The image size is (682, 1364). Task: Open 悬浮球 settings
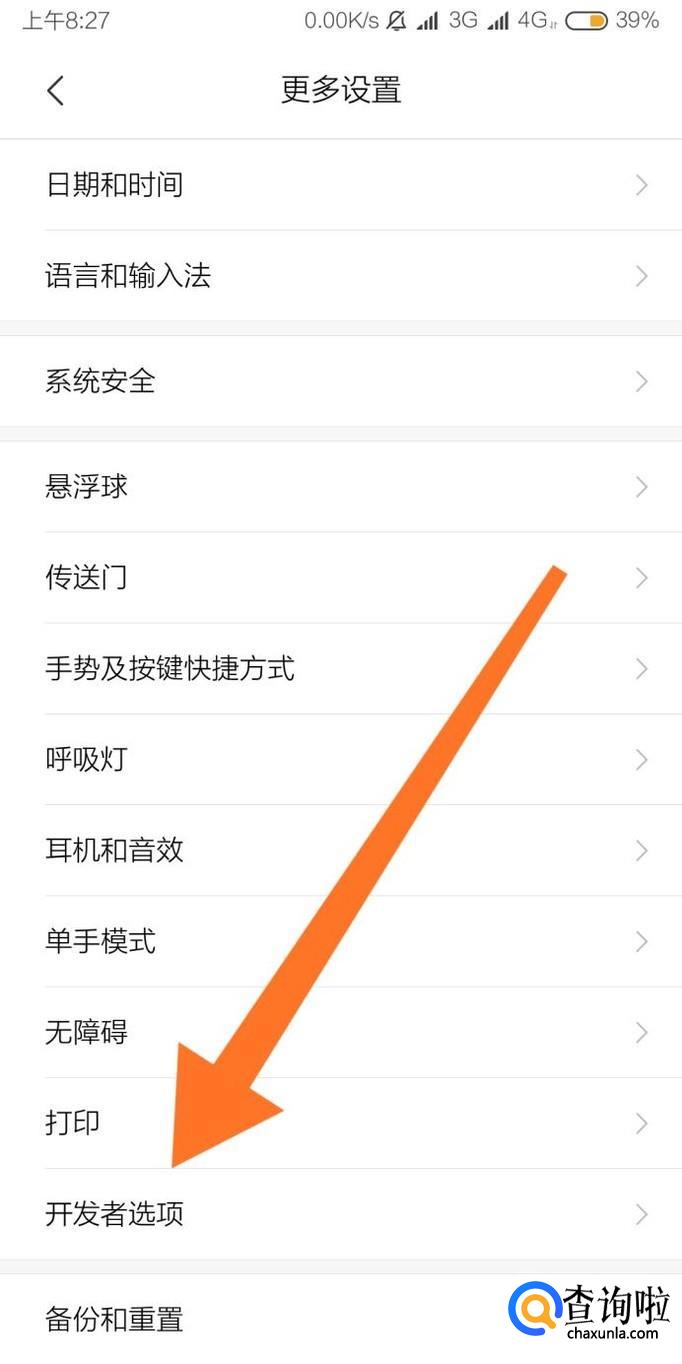point(341,487)
